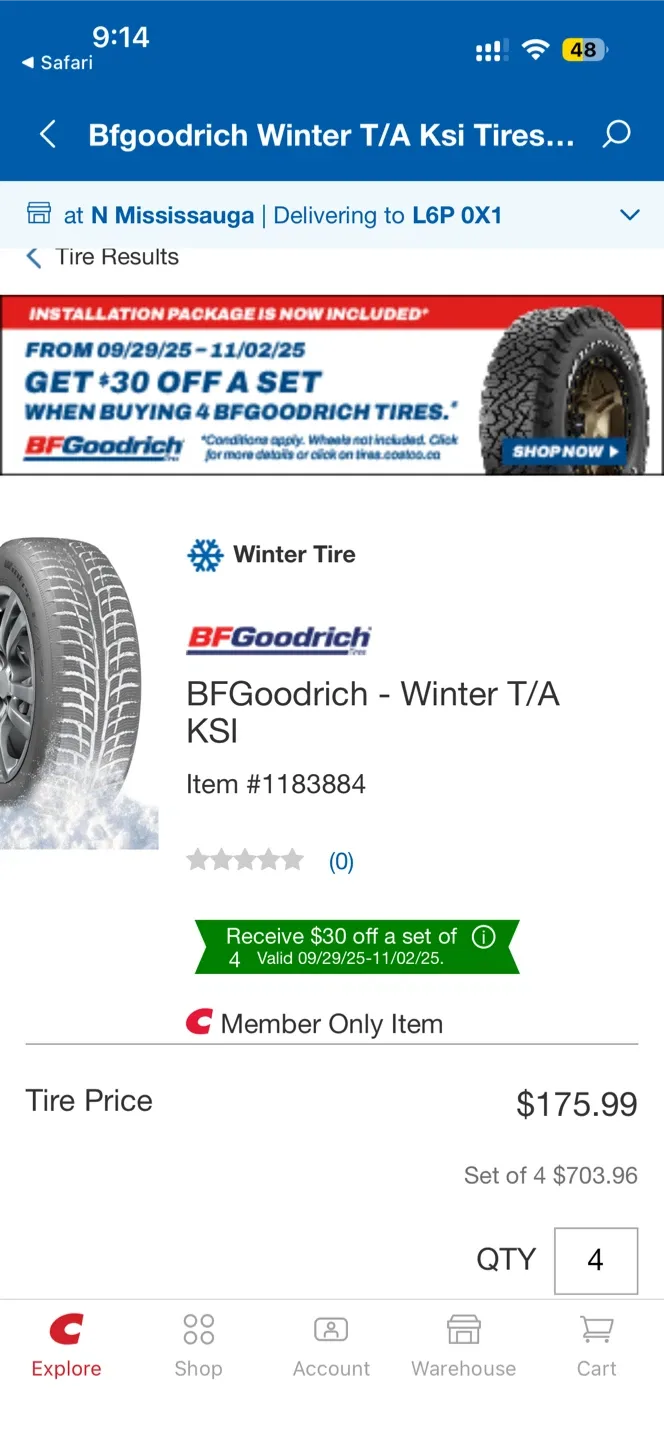Edit the QTY quantity field
Image resolution: width=664 pixels, height=1440 pixels.
click(x=595, y=1260)
